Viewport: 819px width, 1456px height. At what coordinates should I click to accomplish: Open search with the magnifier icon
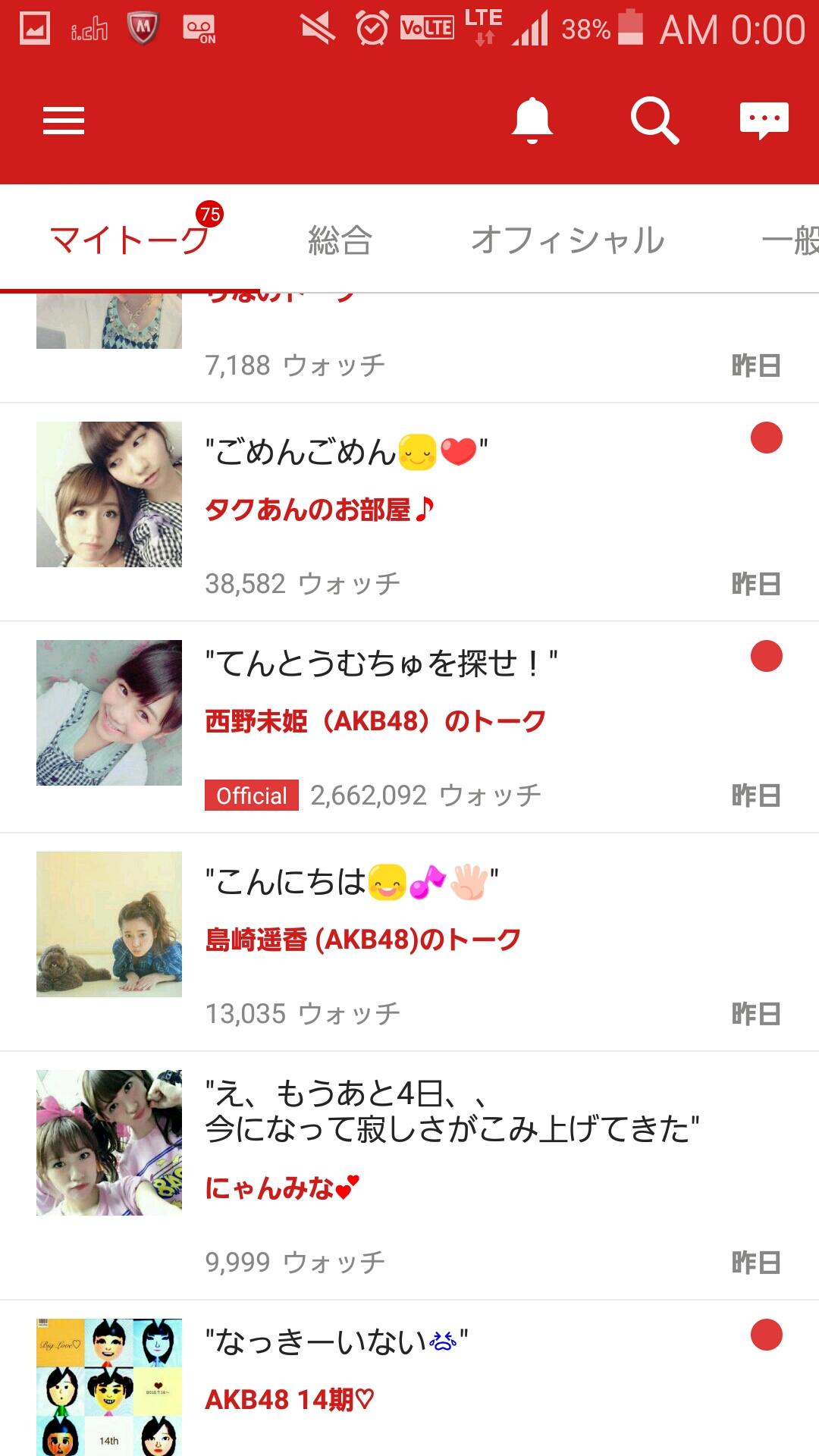tap(654, 121)
